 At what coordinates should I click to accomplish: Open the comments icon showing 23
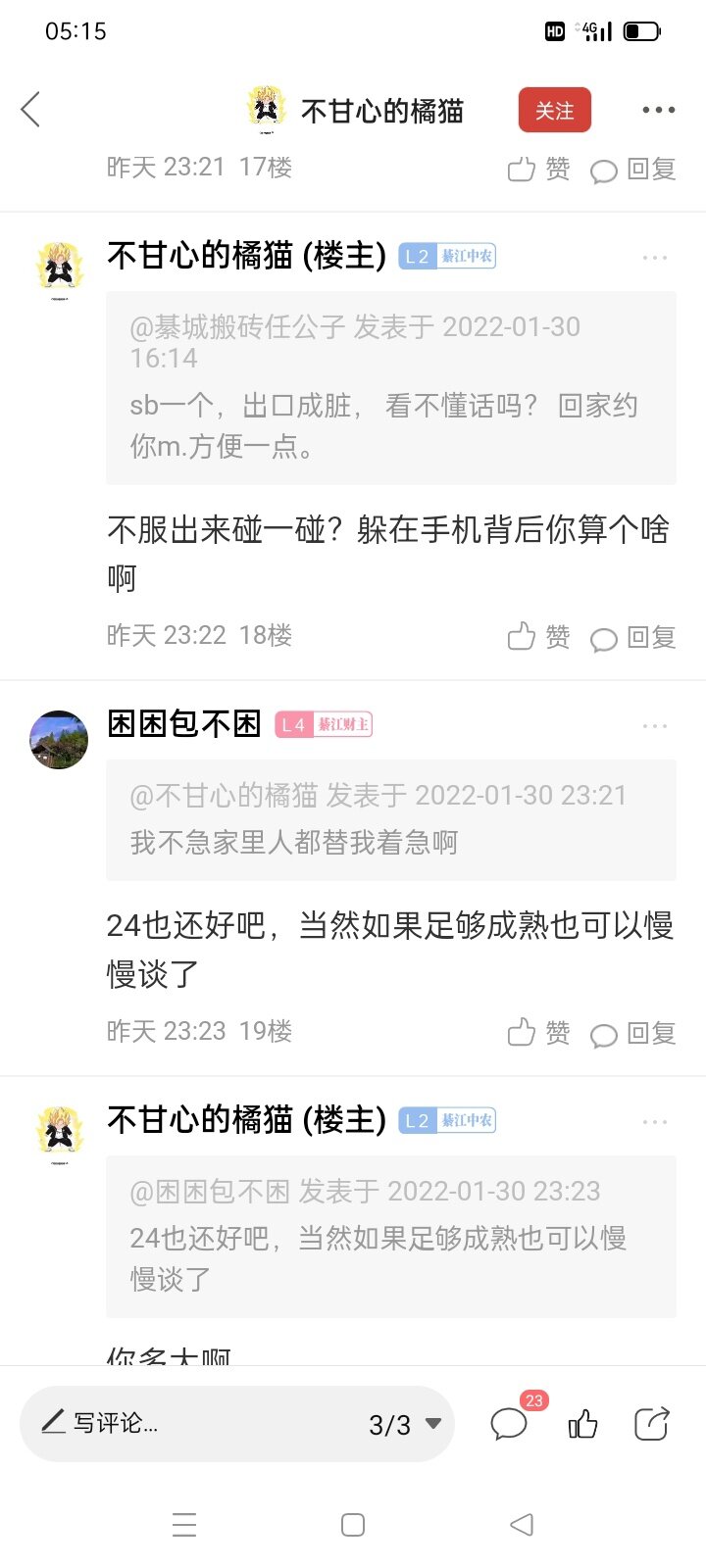pos(510,1423)
